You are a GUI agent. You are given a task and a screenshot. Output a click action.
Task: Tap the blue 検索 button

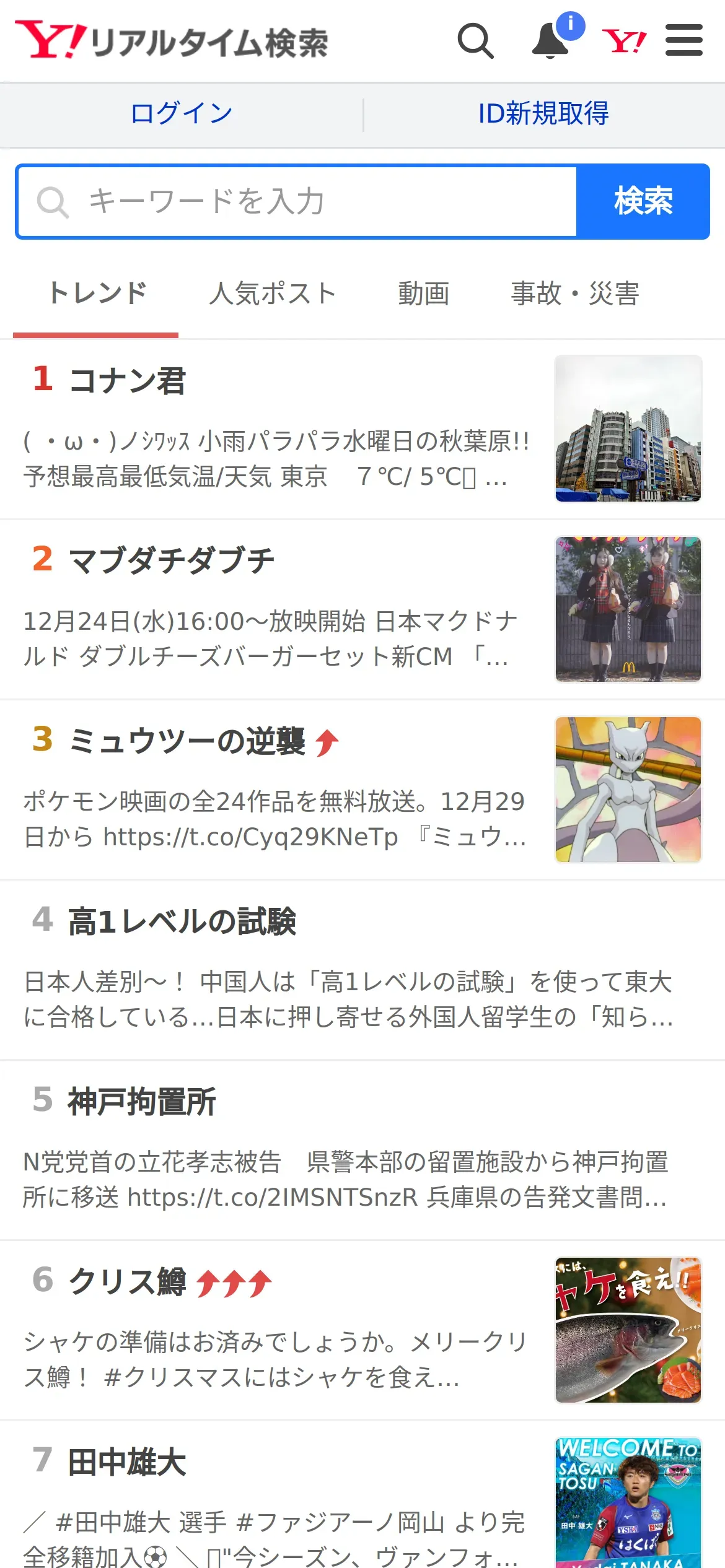click(643, 201)
